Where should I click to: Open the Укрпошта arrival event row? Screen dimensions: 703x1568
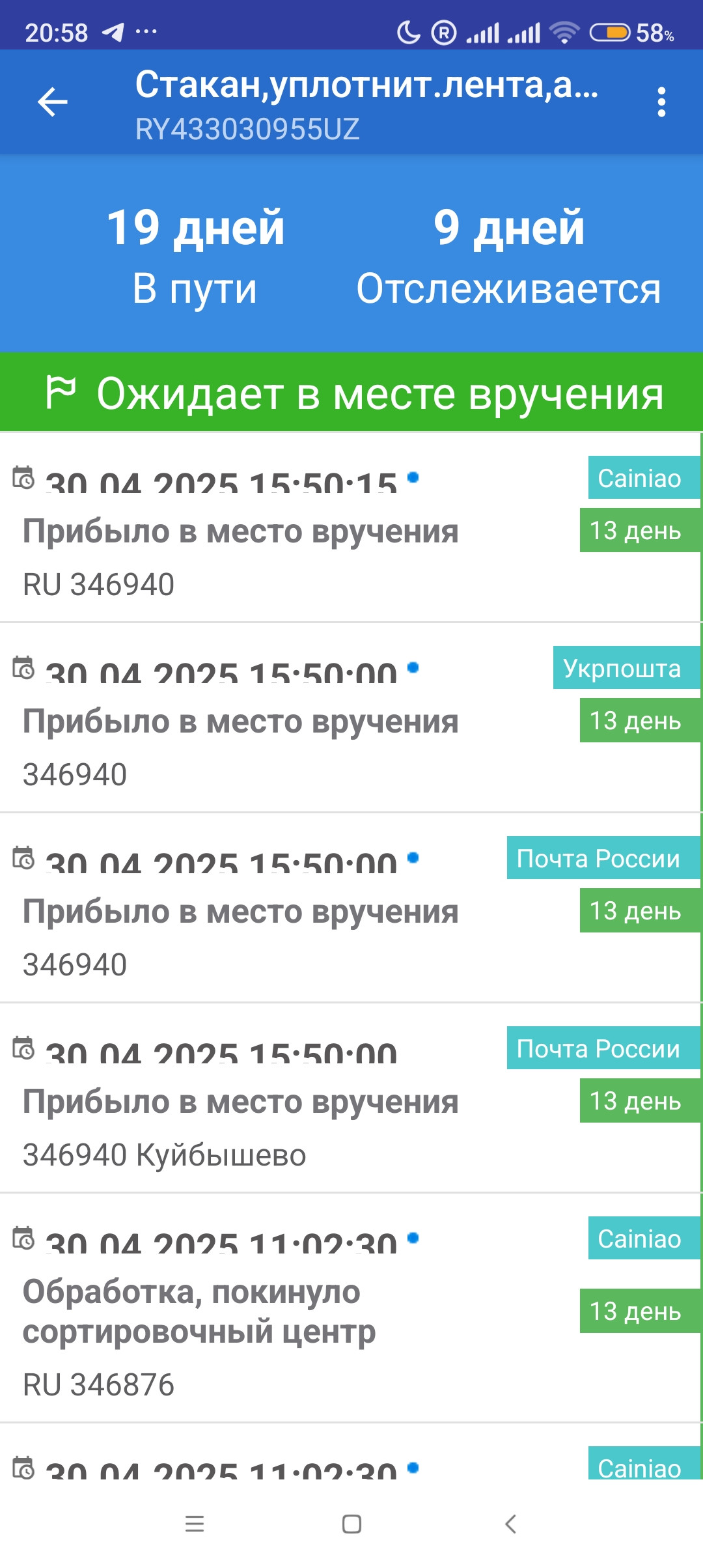point(351,718)
